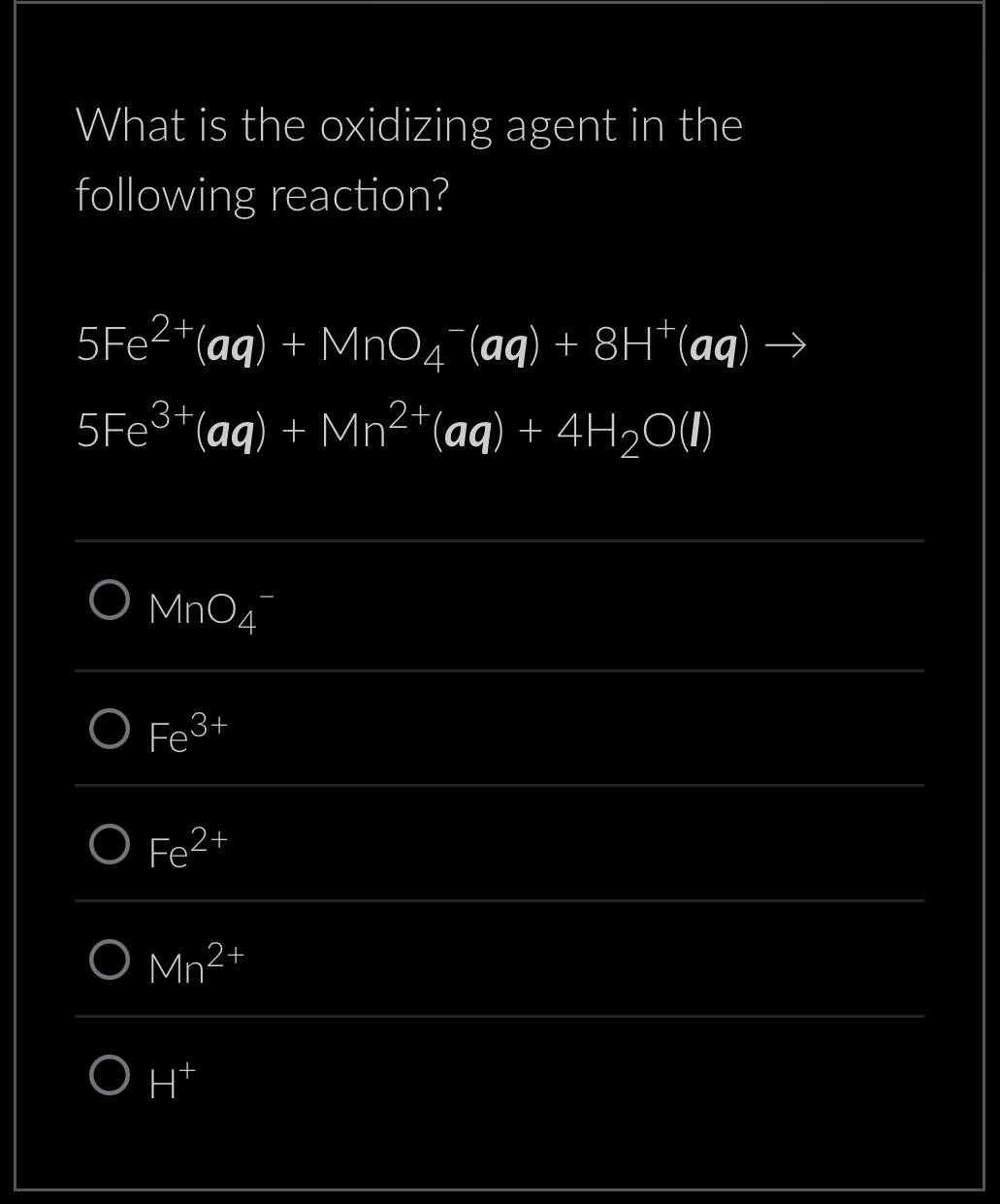The image size is (1000, 1204).
Task: Select the Fe2+ answer radio button
Action: (109, 846)
